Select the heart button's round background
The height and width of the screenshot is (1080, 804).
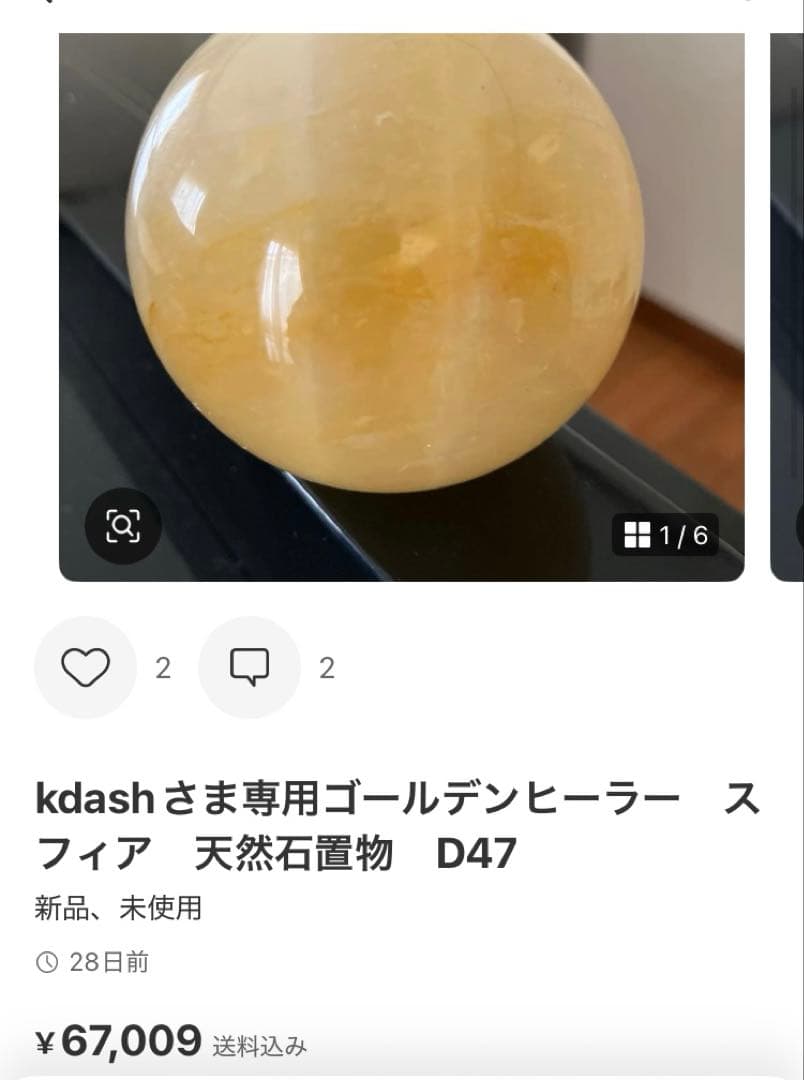86,668
